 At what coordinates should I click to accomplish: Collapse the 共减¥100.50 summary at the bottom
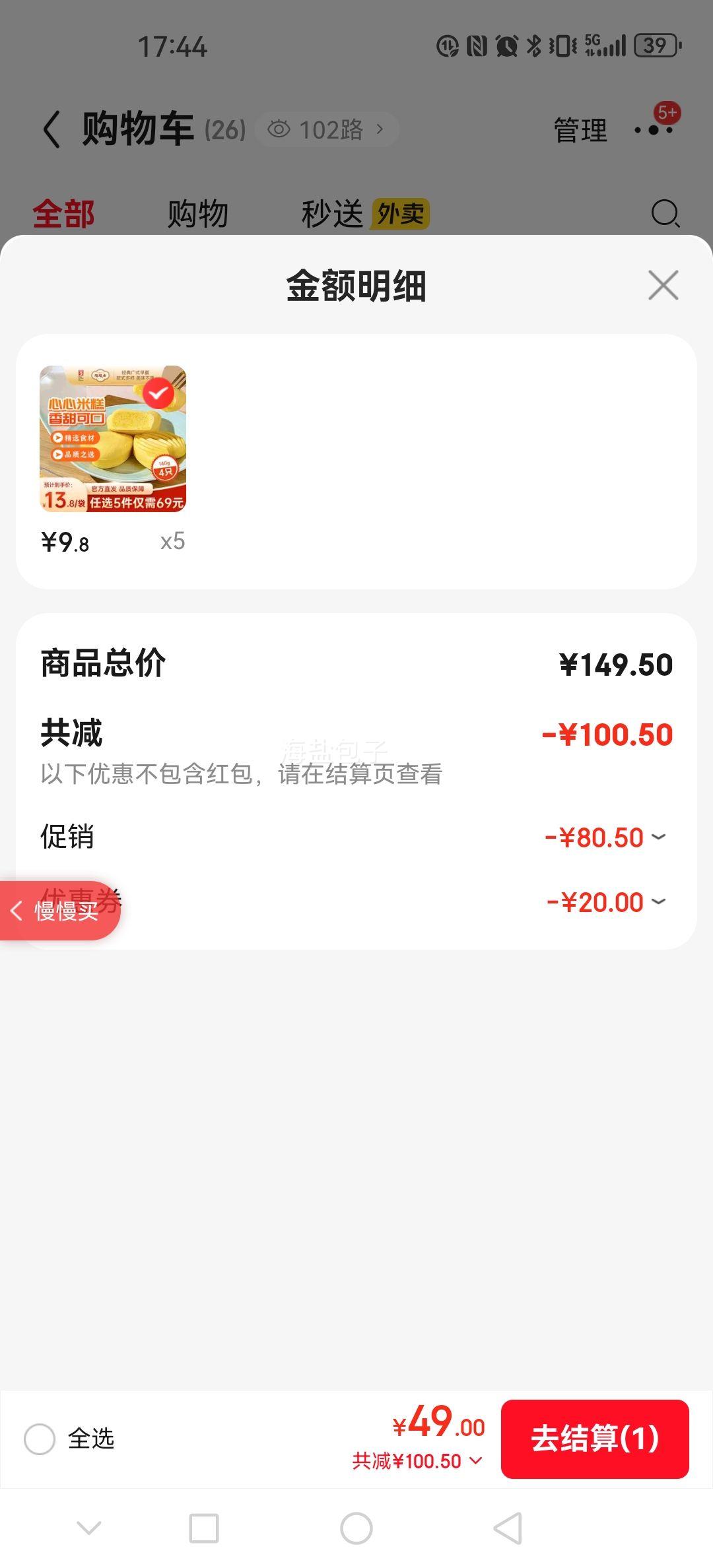click(417, 1461)
